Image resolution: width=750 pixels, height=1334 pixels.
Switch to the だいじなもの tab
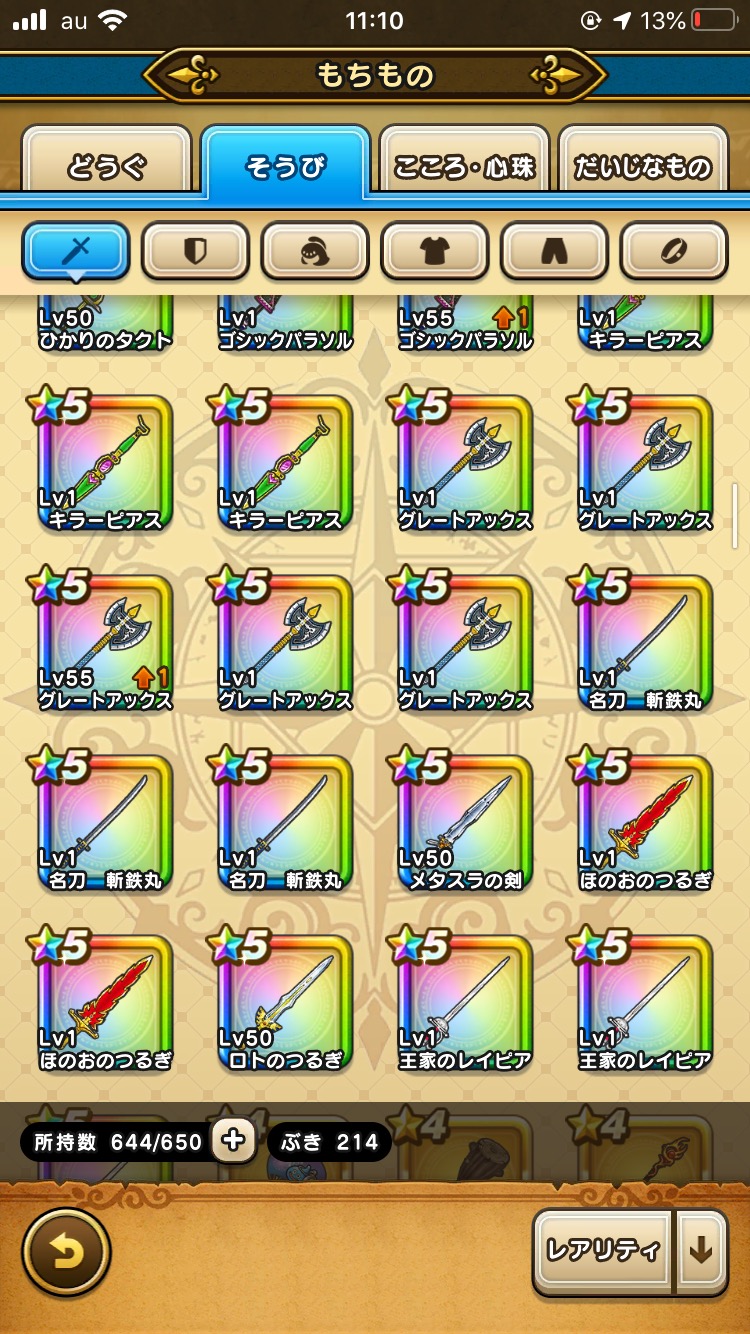(x=643, y=160)
